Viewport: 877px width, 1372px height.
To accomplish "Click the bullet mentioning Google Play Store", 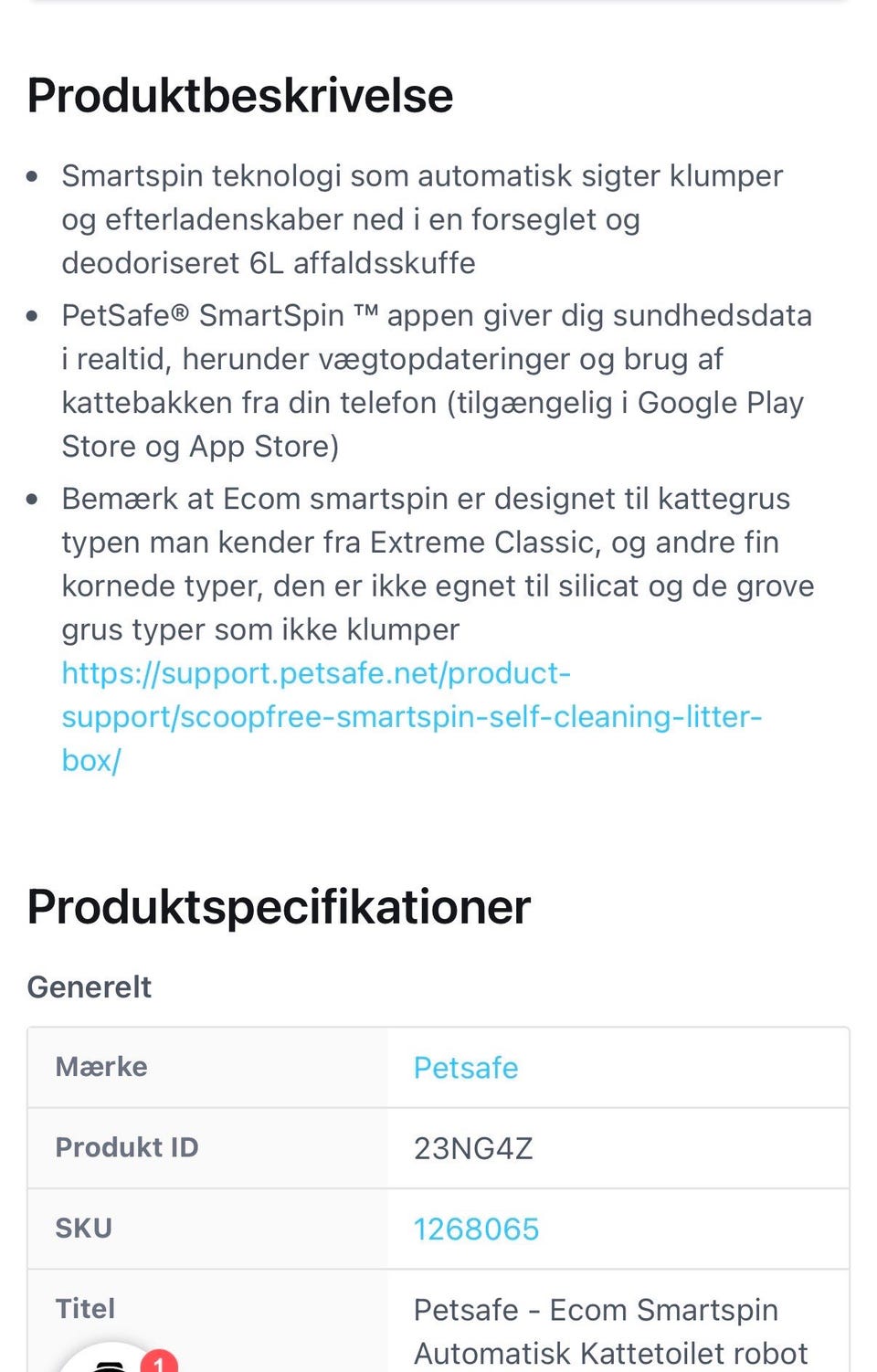I will [434, 380].
